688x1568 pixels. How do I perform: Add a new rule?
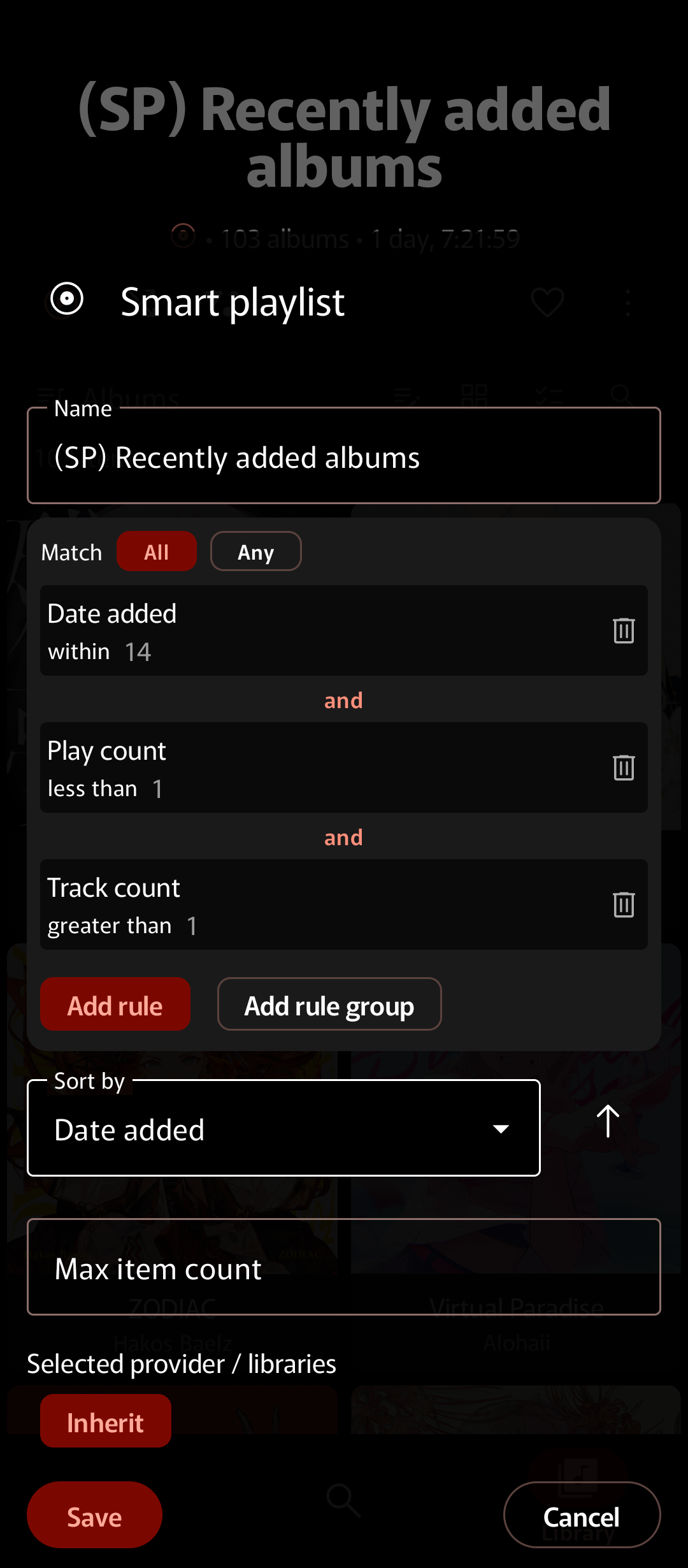point(115,1005)
